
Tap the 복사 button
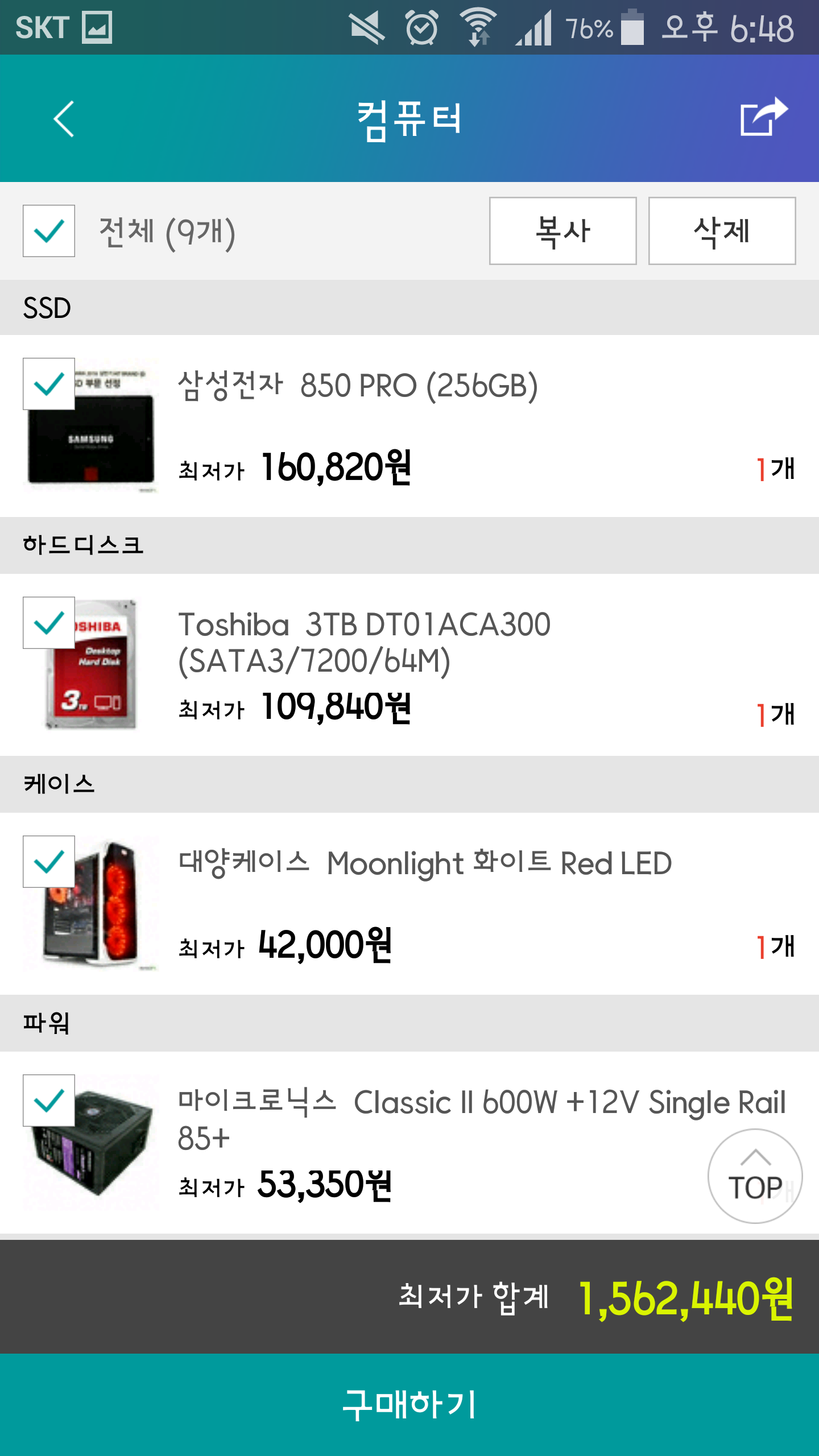[562, 231]
